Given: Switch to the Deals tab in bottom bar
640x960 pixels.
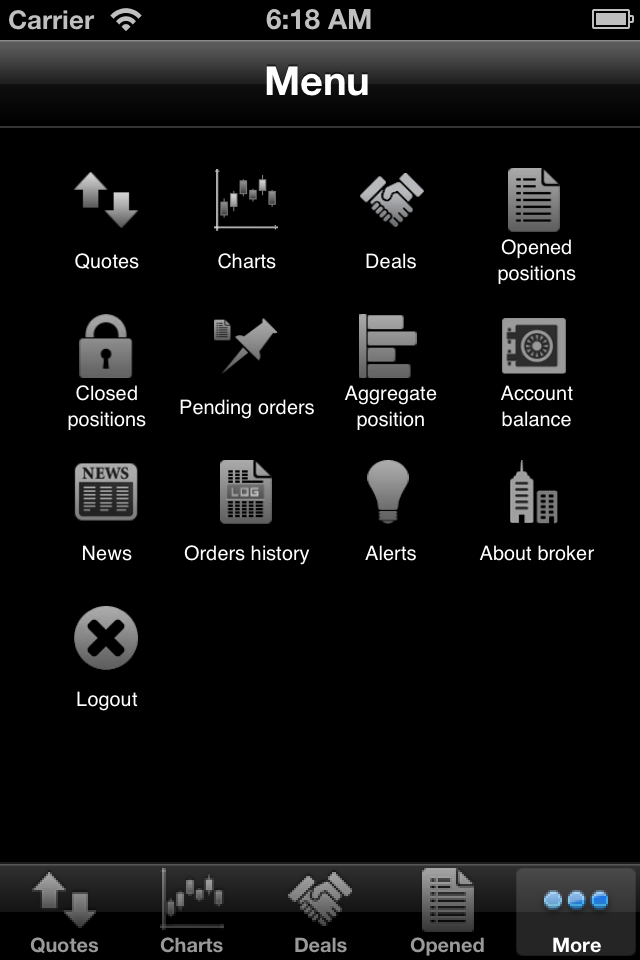Looking at the screenshot, I should click(x=320, y=912).
